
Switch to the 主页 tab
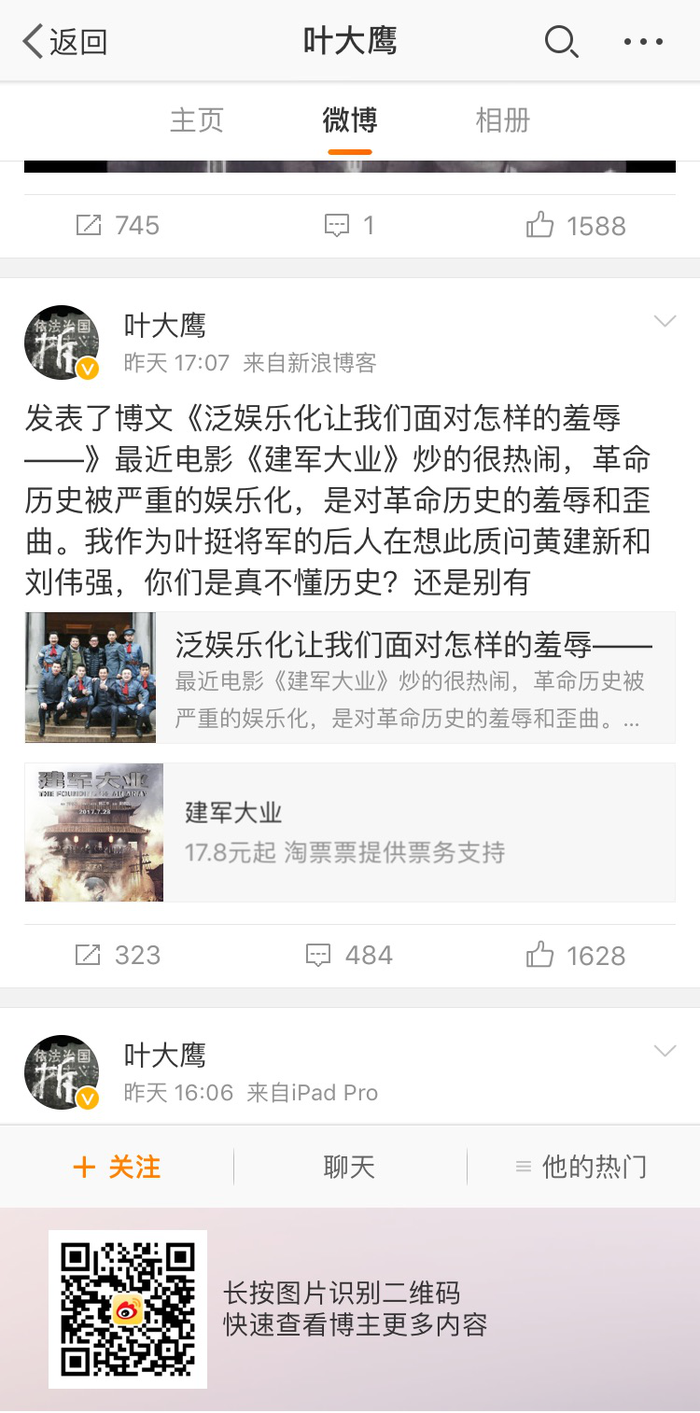click(196, 121)
